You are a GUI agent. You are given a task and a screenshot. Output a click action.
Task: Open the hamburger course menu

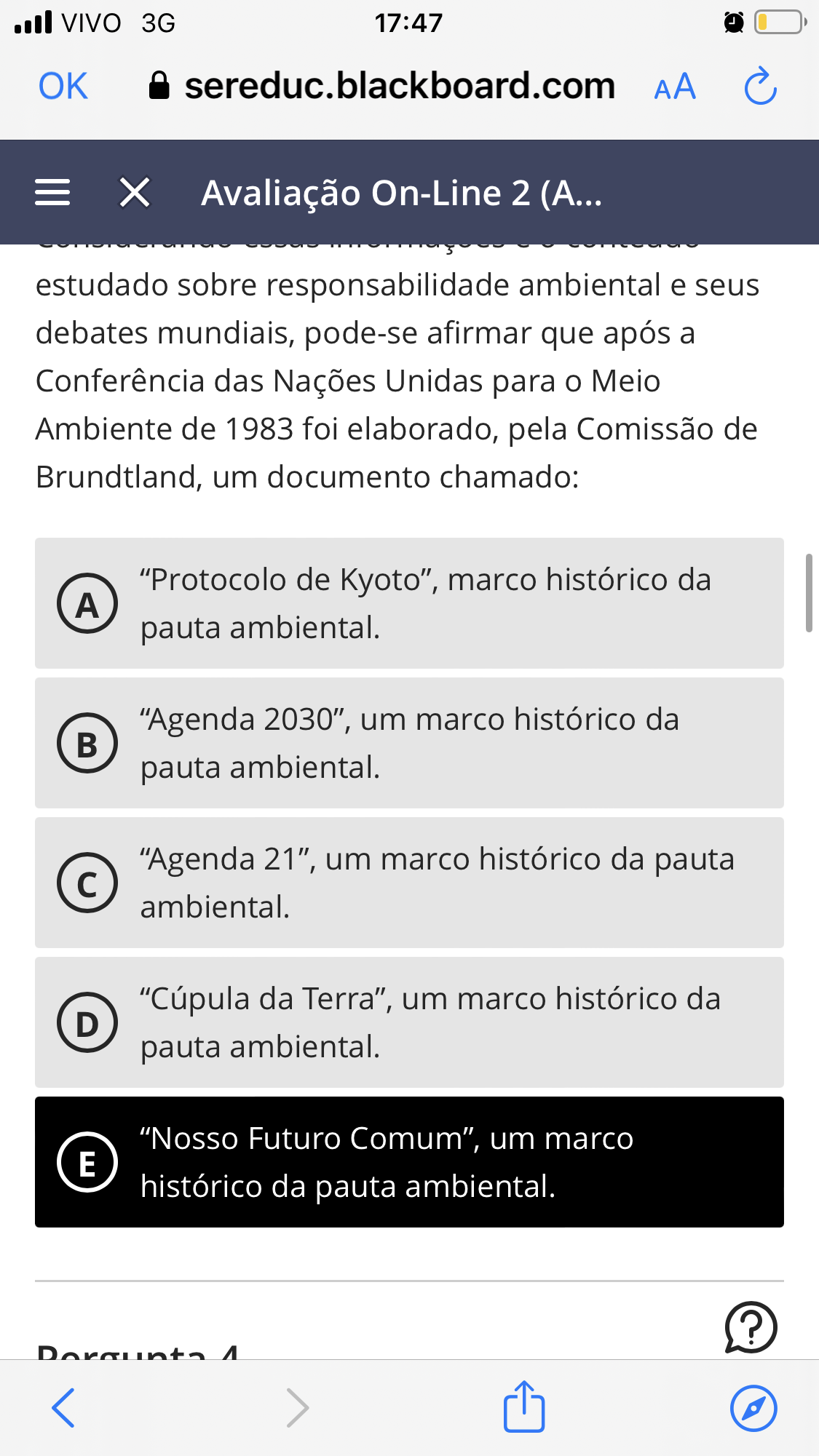click(53, 193)
